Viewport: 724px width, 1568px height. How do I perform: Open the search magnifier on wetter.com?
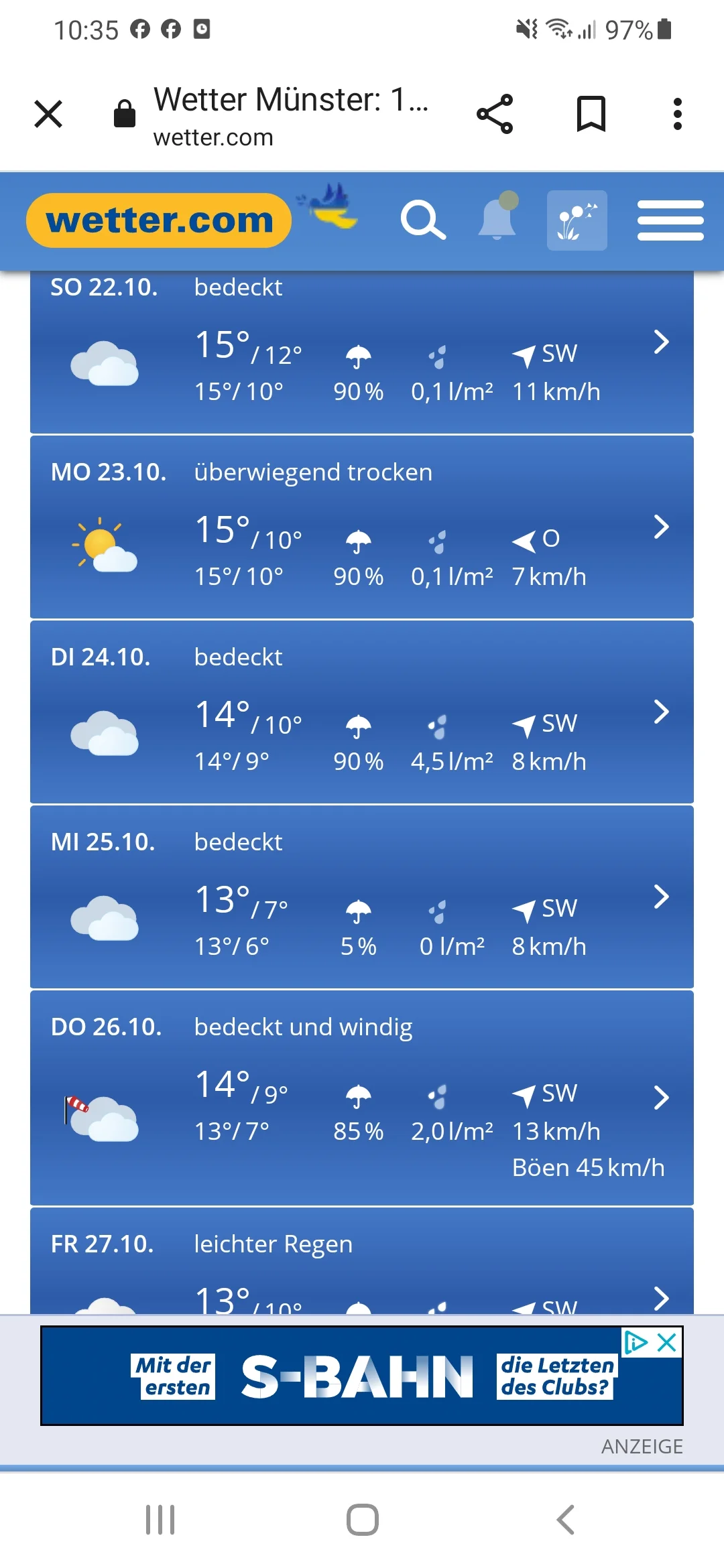point(424,220)
